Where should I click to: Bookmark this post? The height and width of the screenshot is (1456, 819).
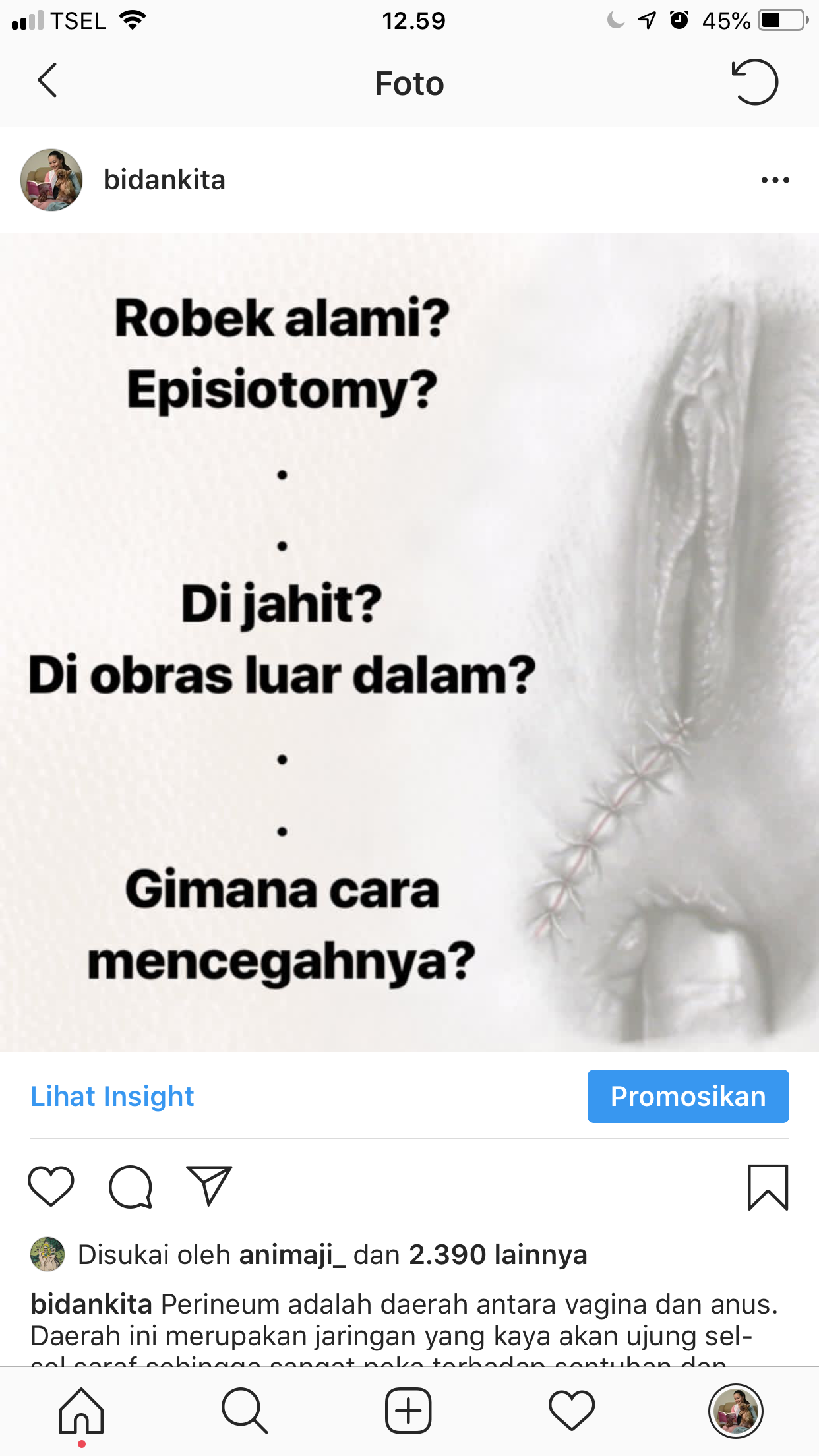[768, 1186]
